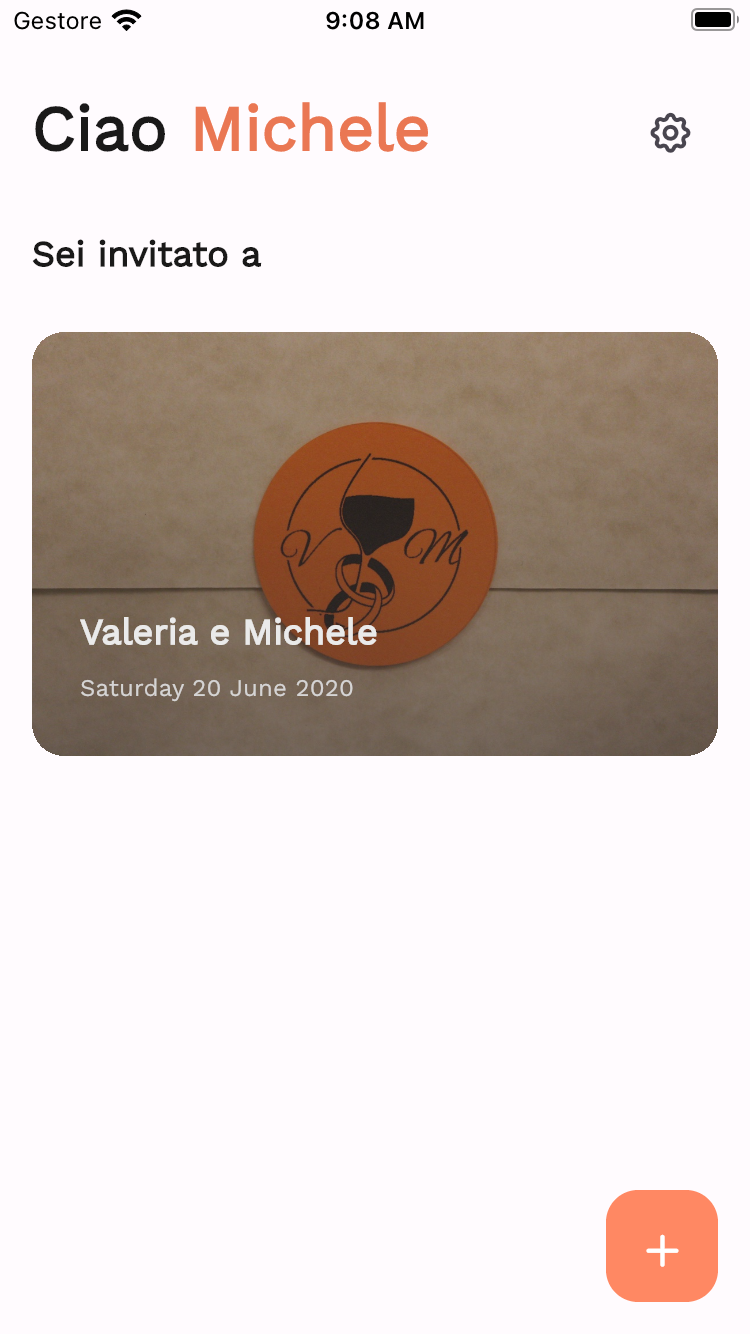The width and height of the screenshot is (750, 1334).
Task: Tap the orange plus button
Action: pos(661,1246)
